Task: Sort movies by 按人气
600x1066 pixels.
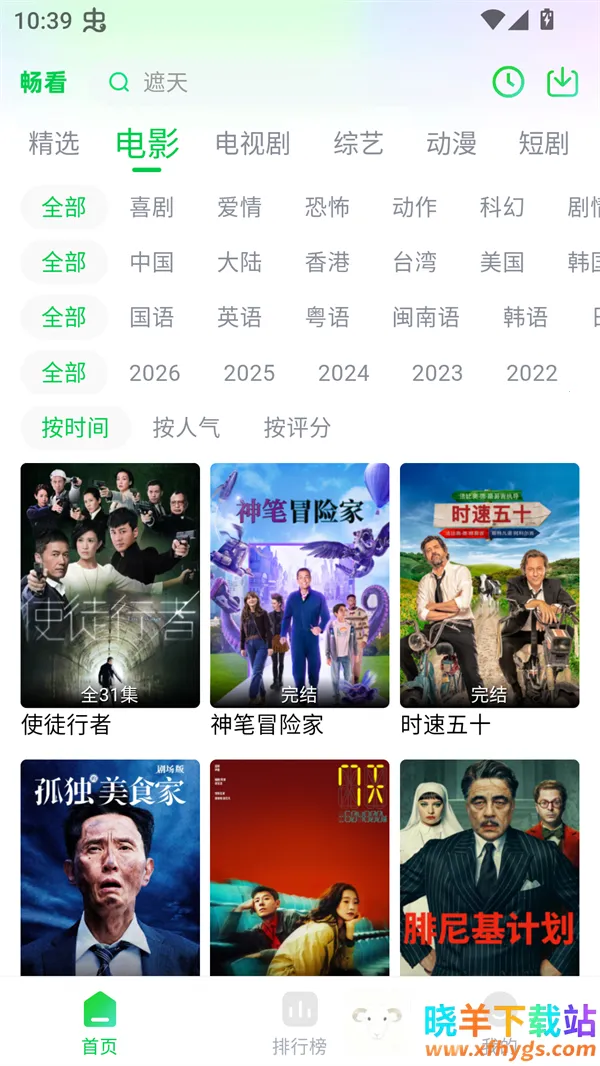Action: click(186, 428)
